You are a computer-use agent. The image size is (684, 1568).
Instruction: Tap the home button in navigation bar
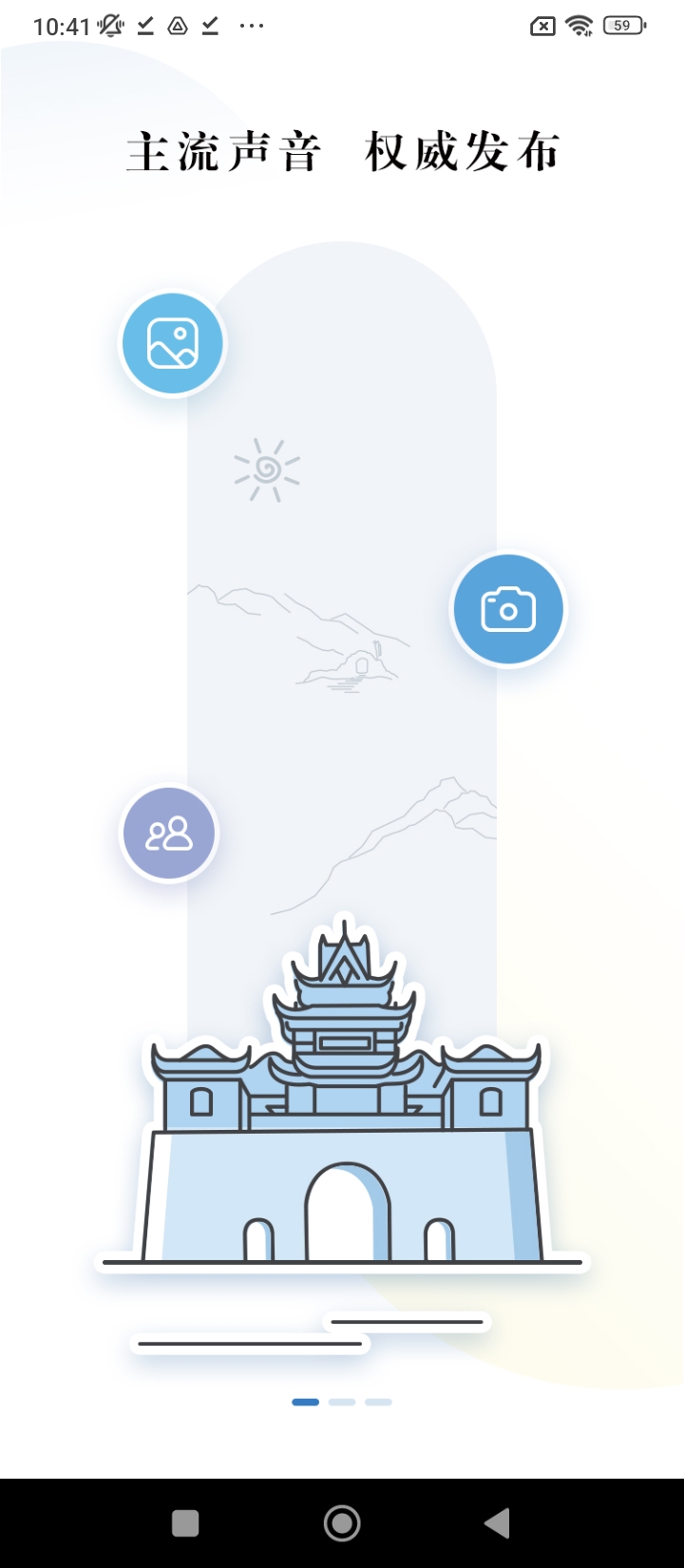[342, 1523]
